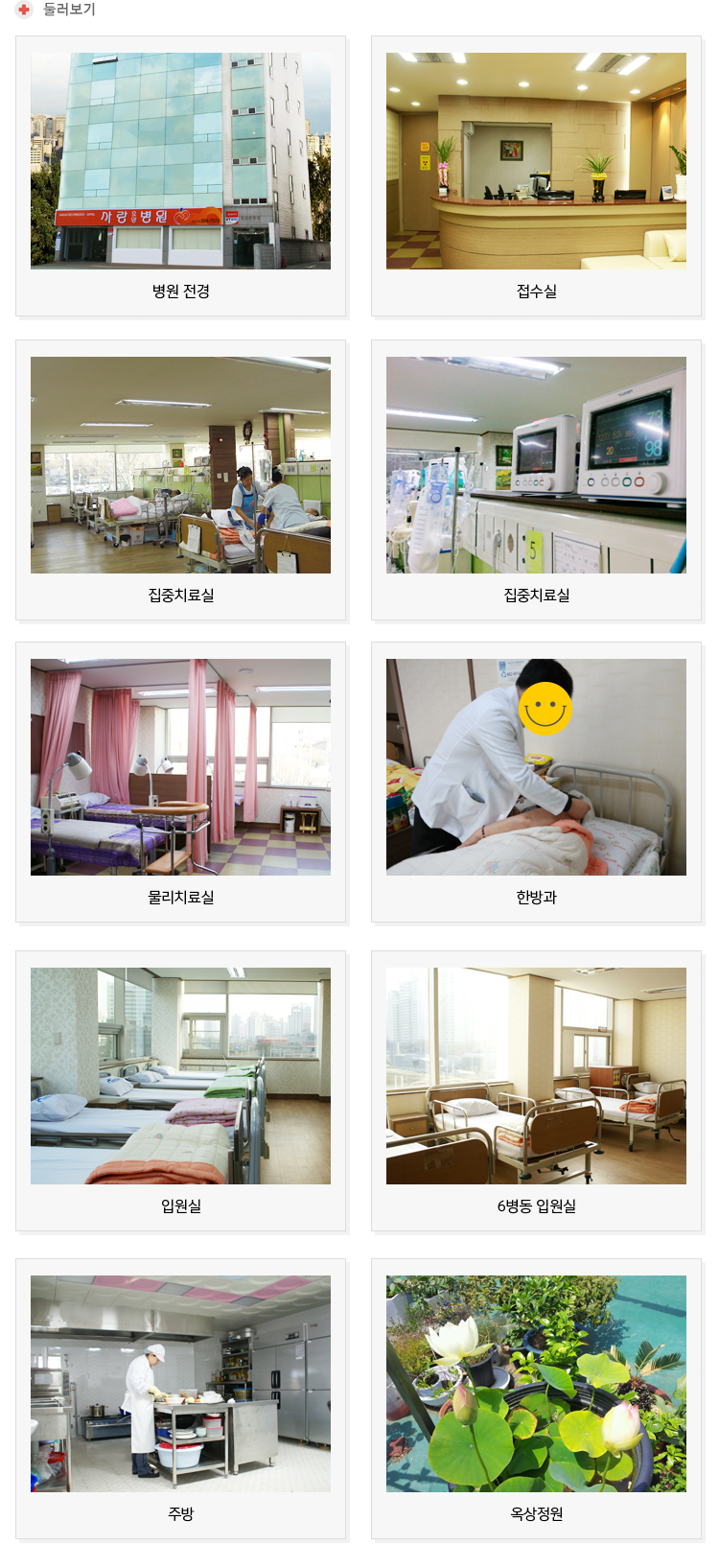Open the 집중치료실 photo of monitor equipment
Screen dimensions: 719x1568
[x=536, y=465]
